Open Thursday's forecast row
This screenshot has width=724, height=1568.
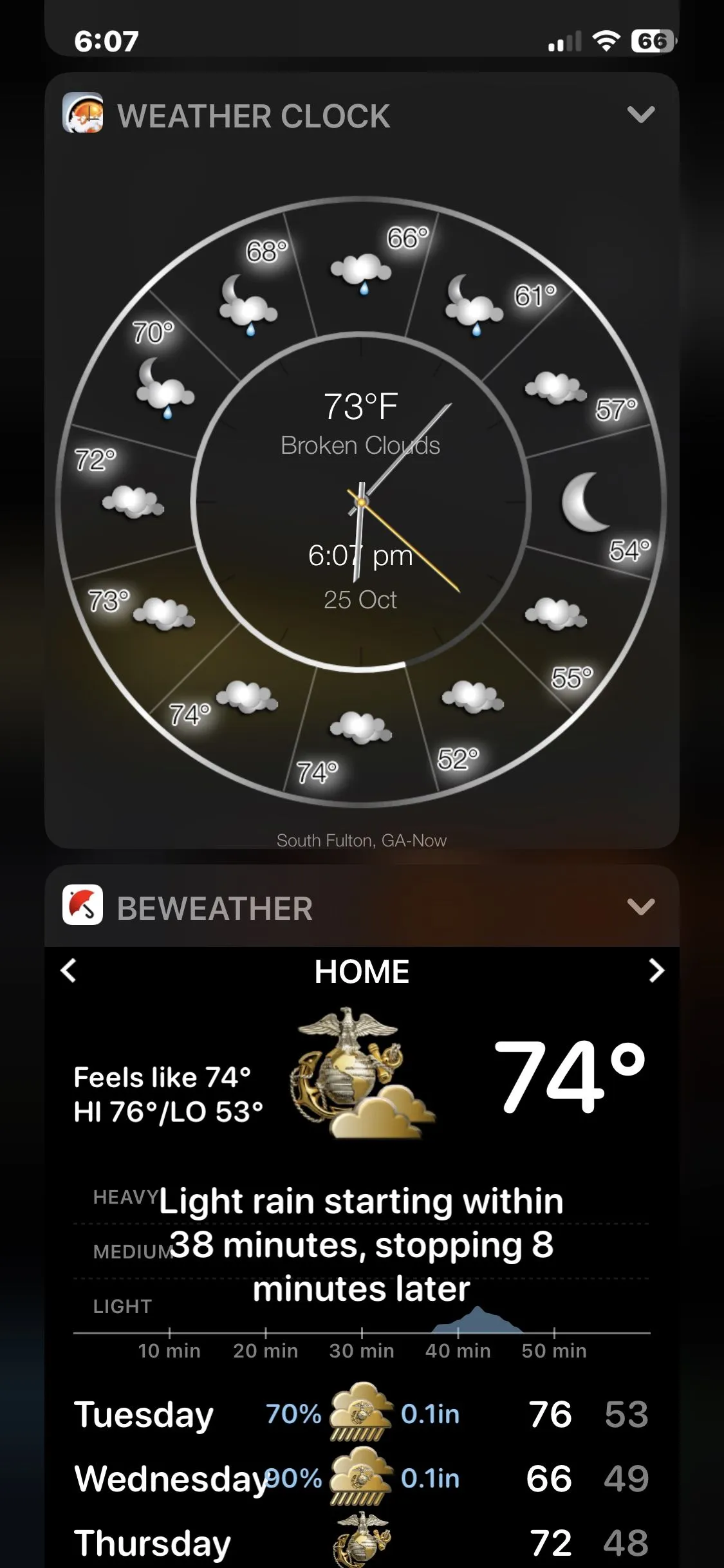point(361,1542)
